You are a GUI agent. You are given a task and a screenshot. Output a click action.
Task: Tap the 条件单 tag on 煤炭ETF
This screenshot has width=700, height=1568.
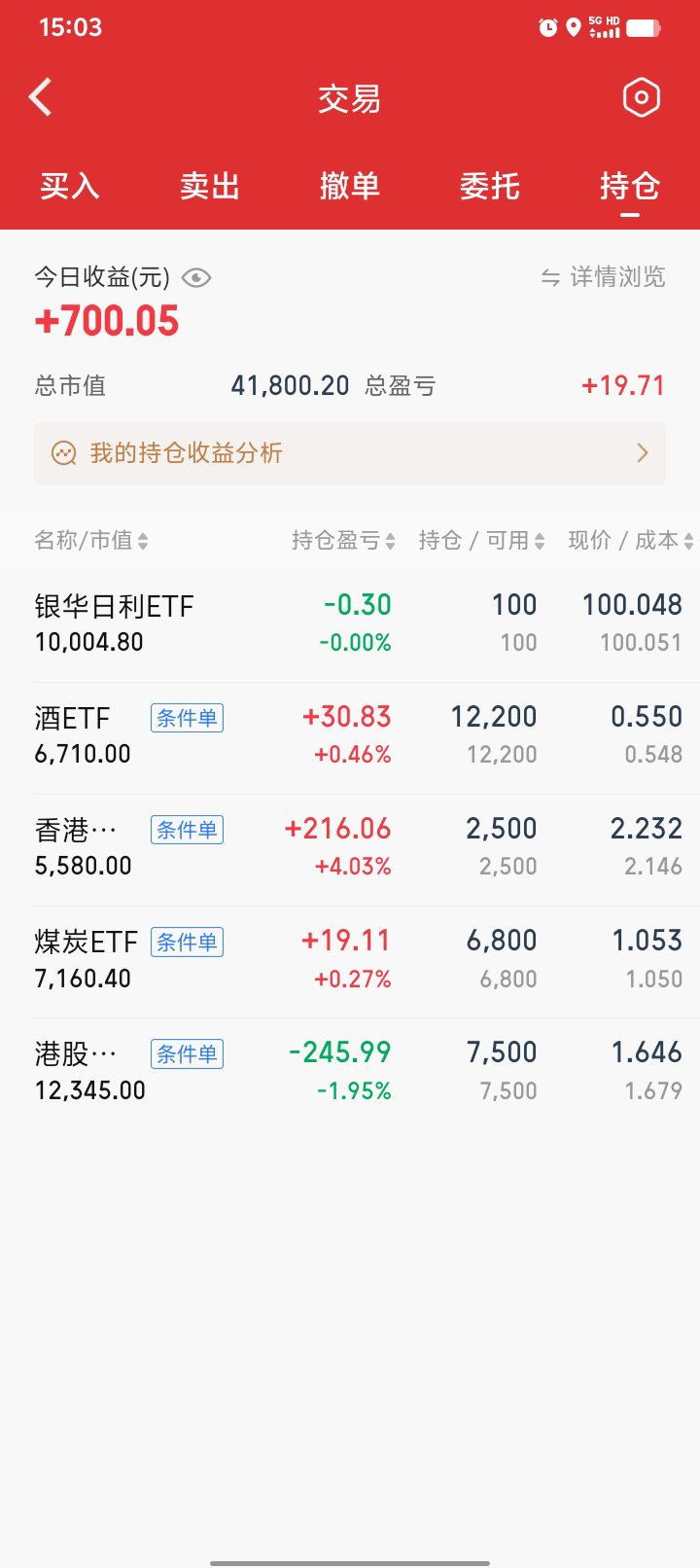[x=187, y=943]
